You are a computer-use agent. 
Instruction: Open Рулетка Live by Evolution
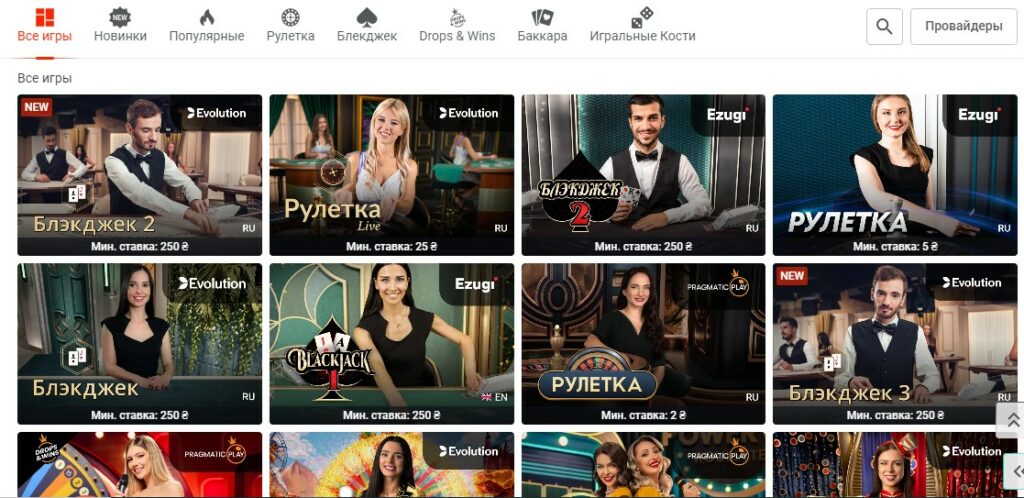coord(391,174)
